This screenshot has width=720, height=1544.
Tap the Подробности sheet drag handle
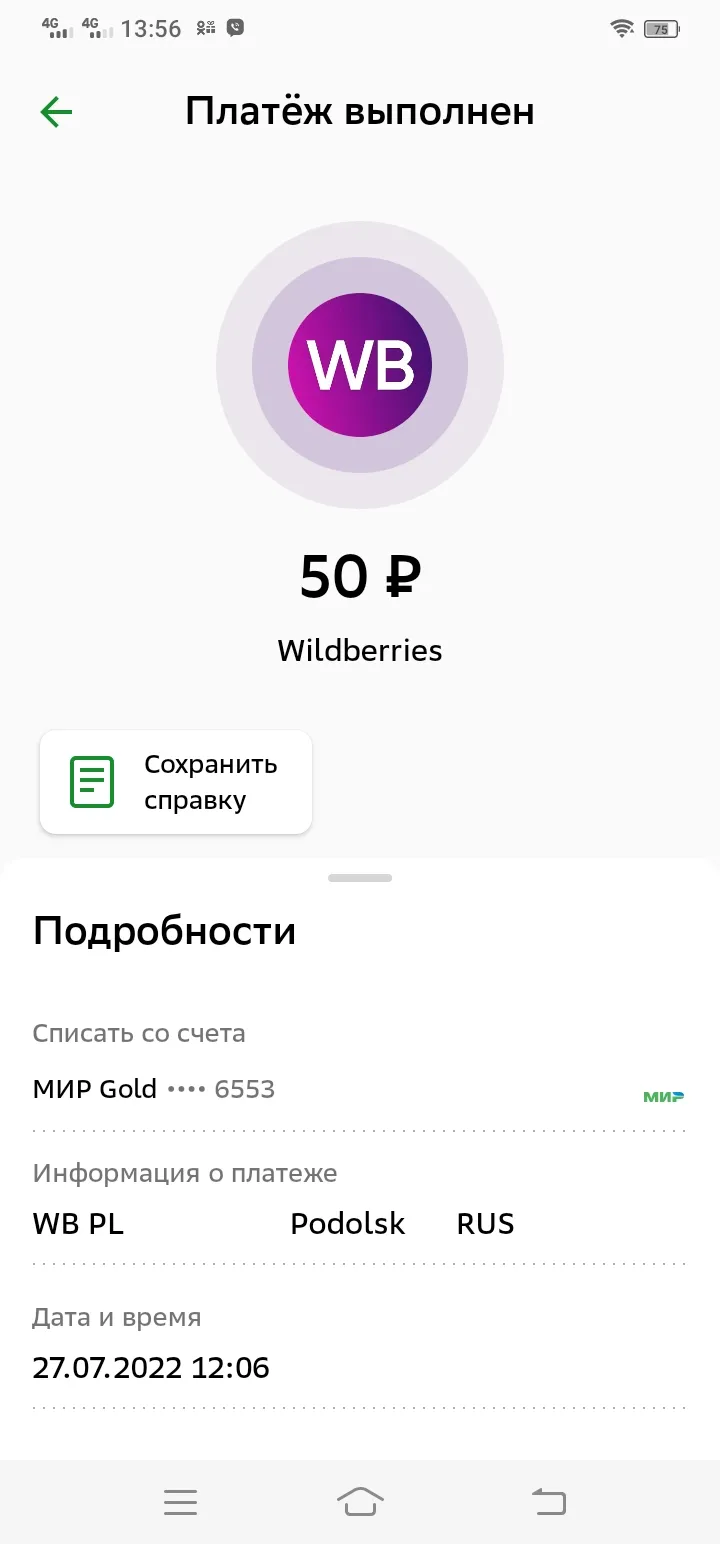point(360,878)
